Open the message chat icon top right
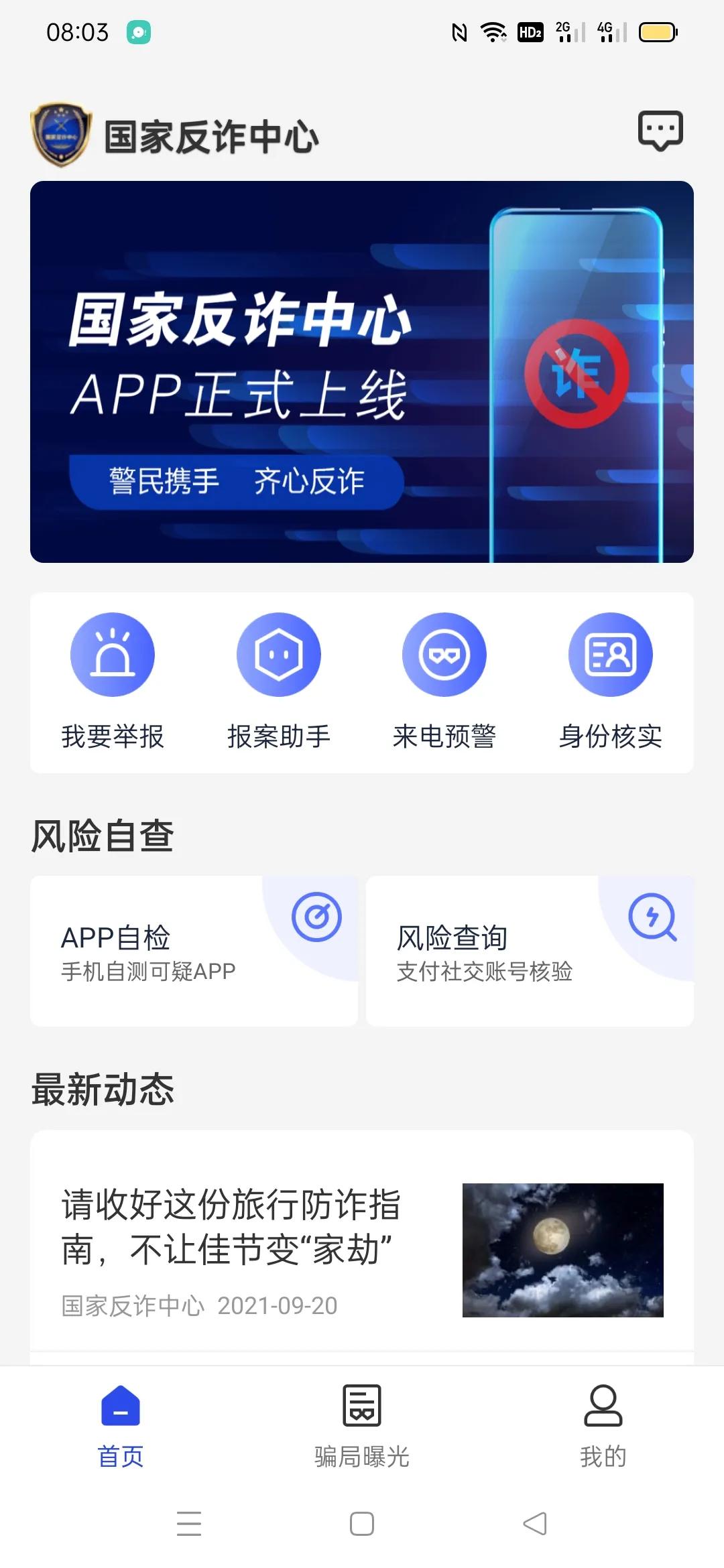The width and height of the screenshot is (724, 1568). tap(660, 131)
